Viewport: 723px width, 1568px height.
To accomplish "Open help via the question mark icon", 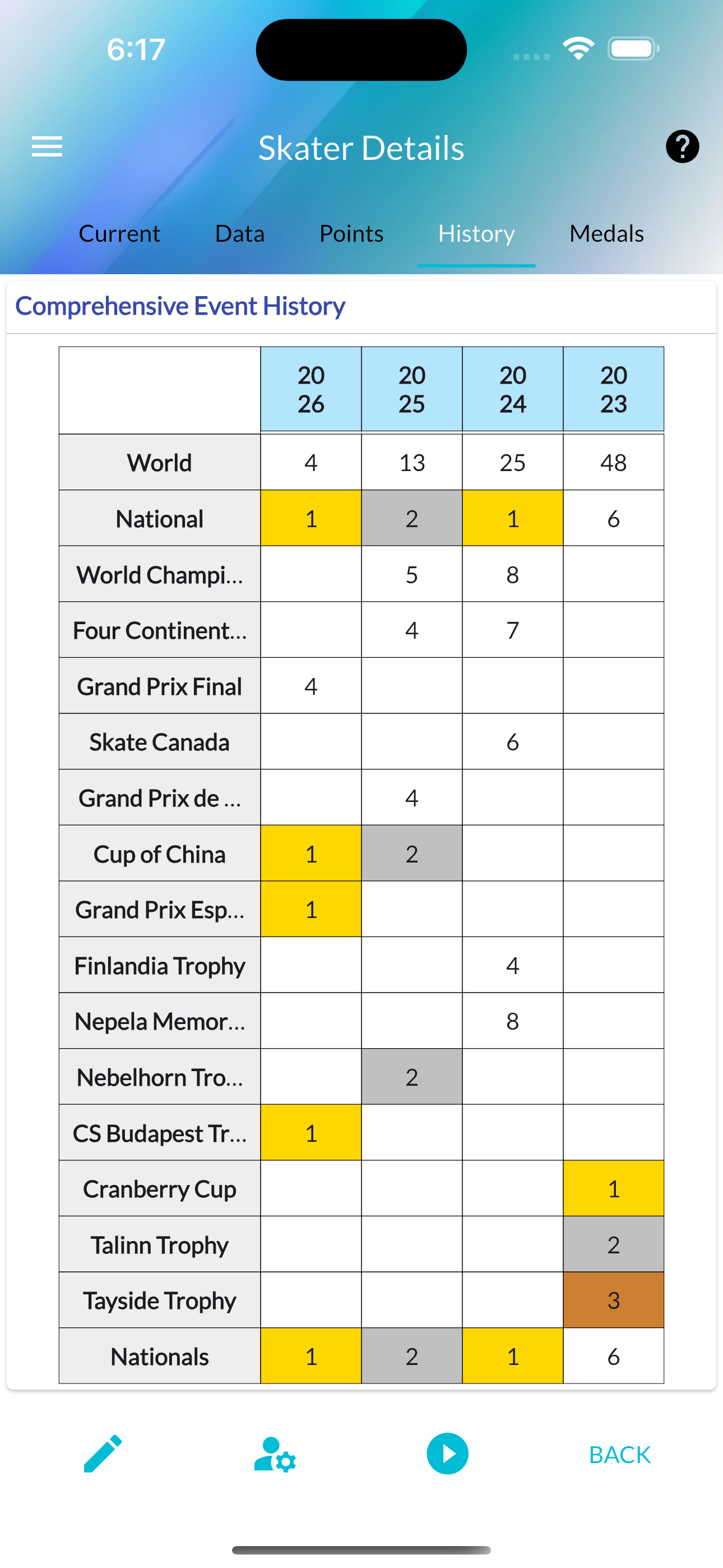I will 682,146.
